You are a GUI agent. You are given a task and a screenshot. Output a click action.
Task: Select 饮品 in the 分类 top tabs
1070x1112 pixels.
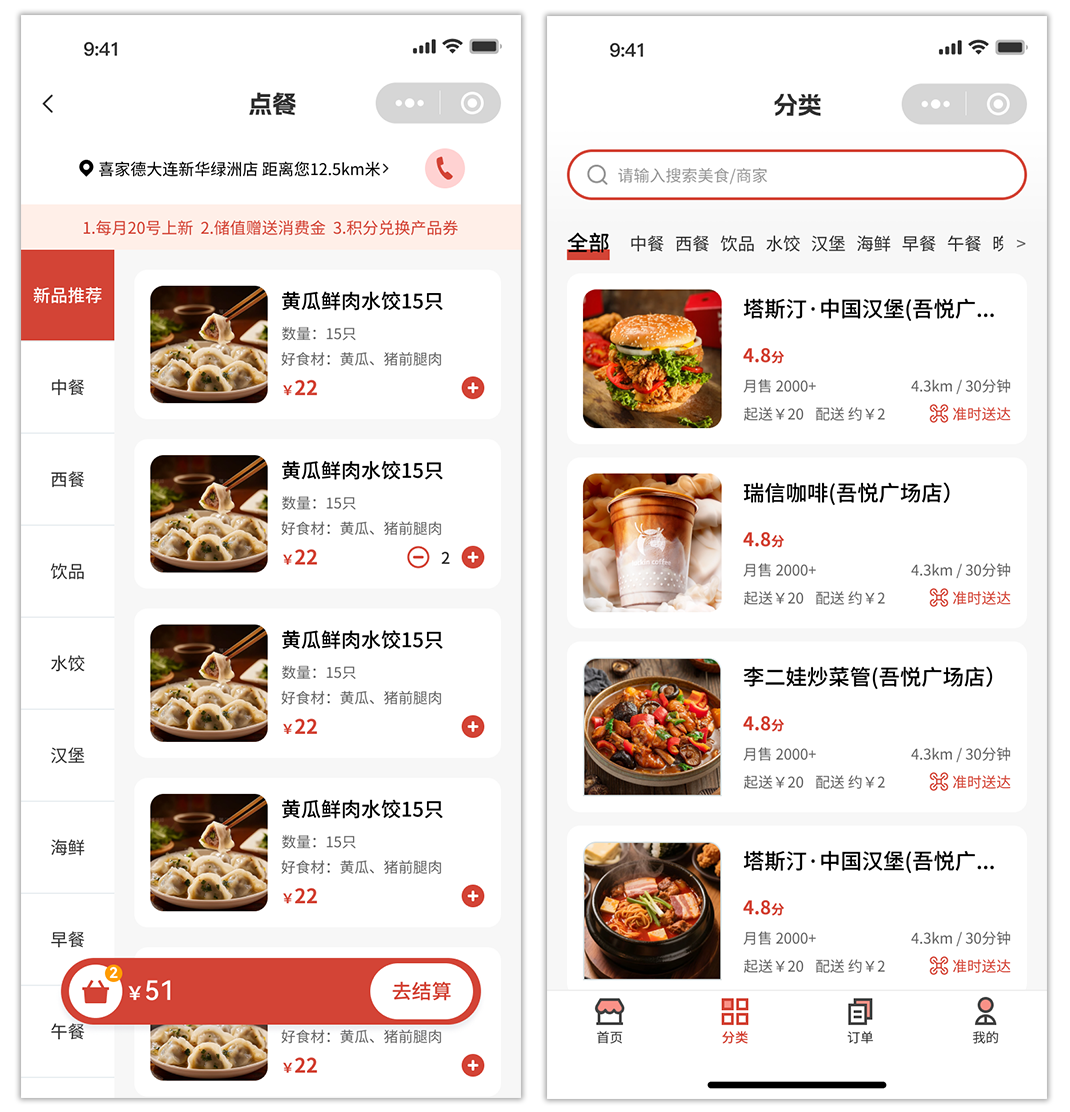[737, 243]
